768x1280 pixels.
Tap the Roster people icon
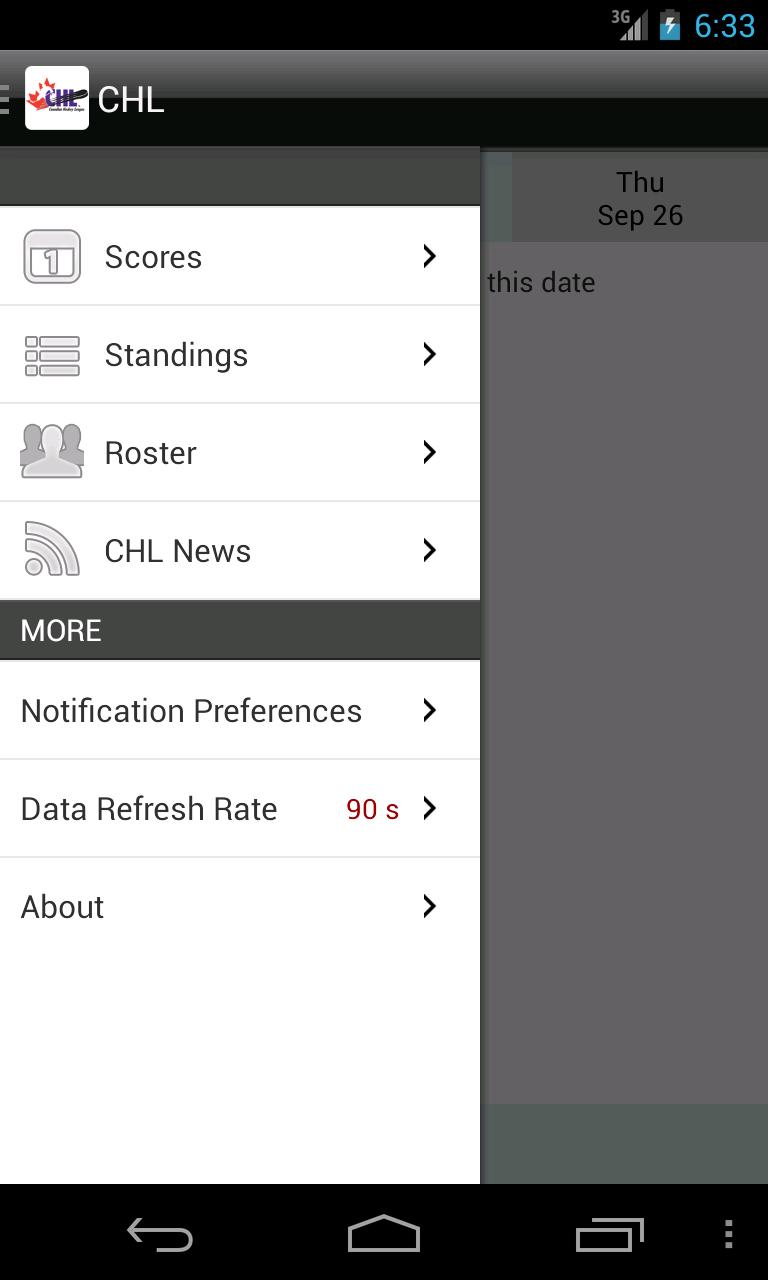(x=52, y=452)
